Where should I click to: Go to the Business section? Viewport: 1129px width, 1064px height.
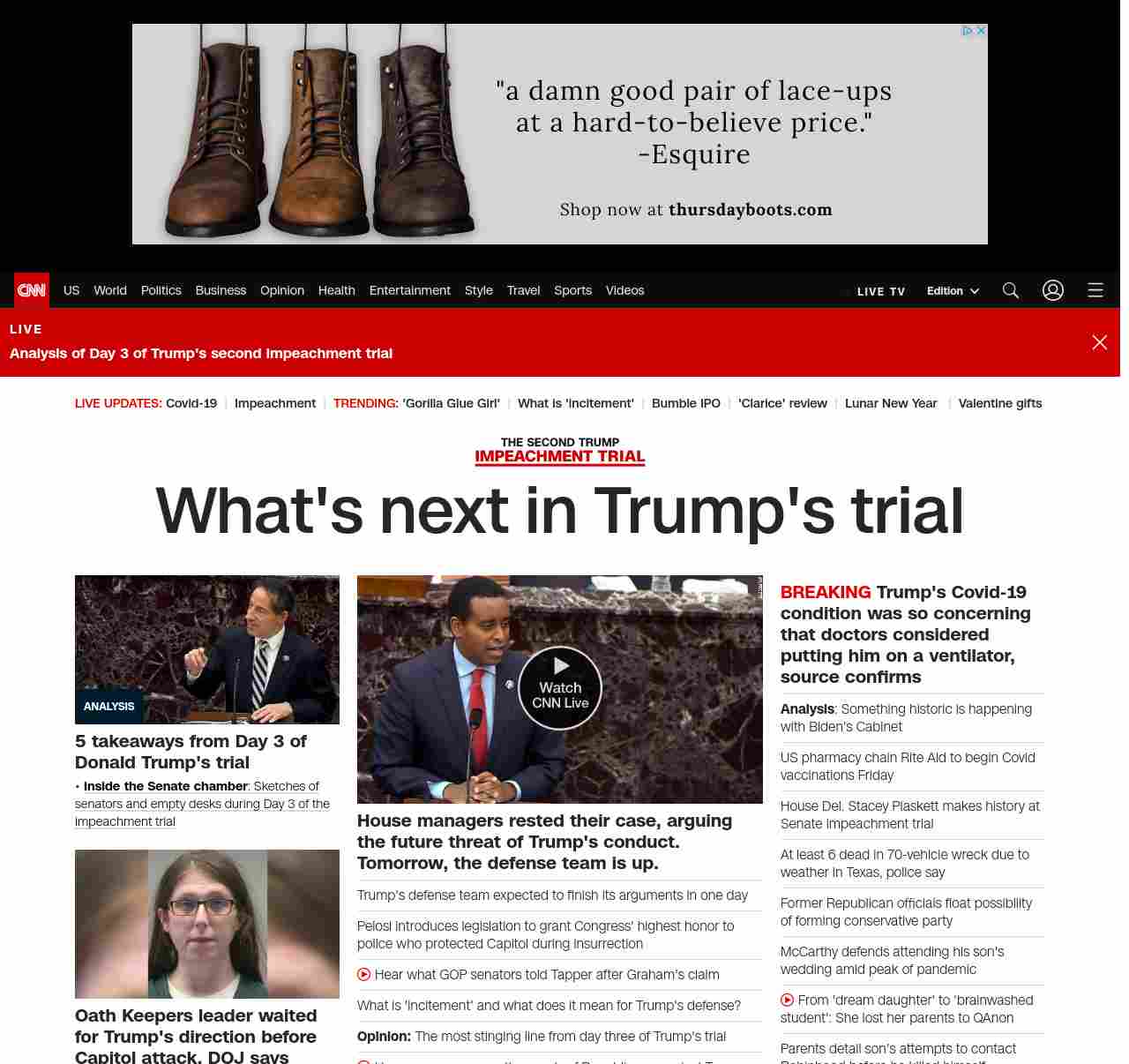tap(221, 290)
